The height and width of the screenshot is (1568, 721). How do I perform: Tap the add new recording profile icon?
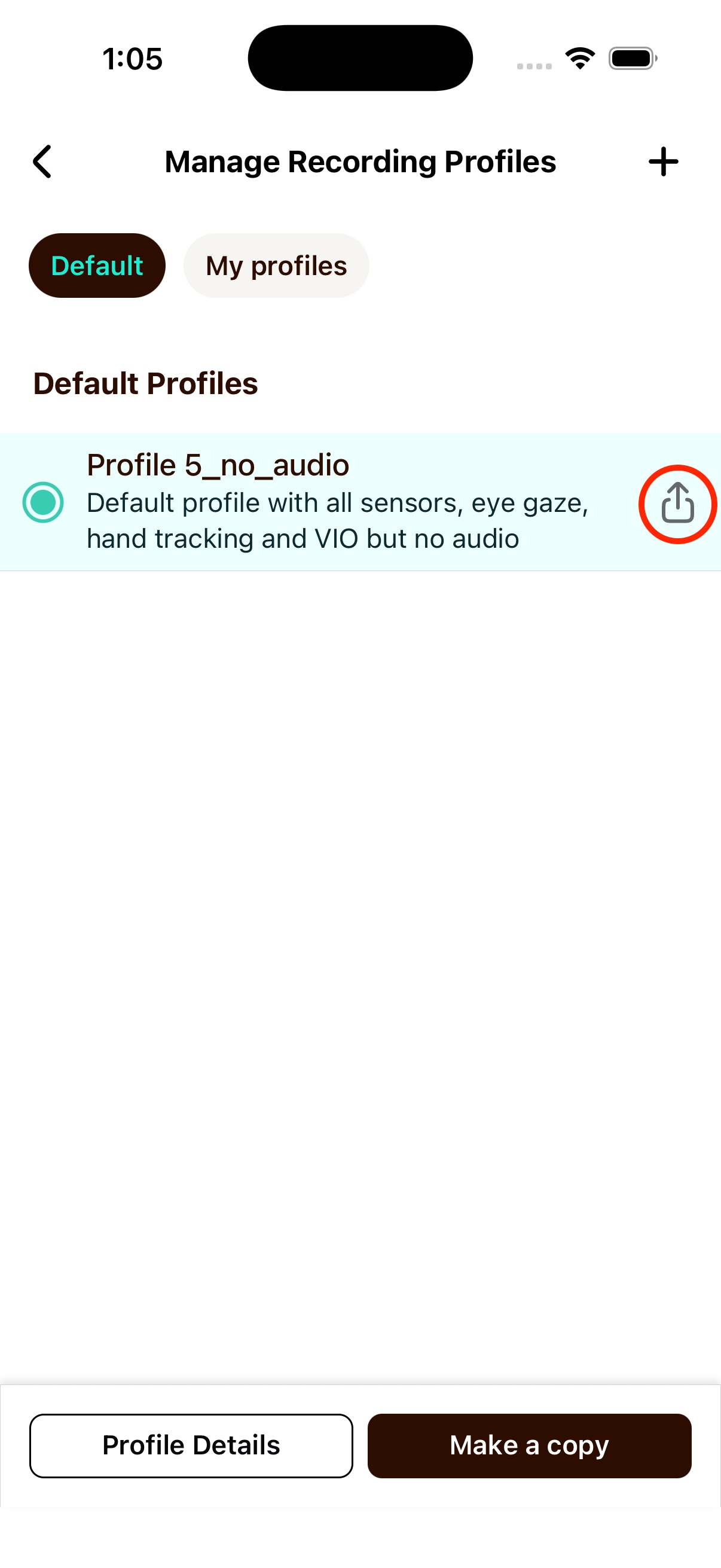(x=663, y=161)
